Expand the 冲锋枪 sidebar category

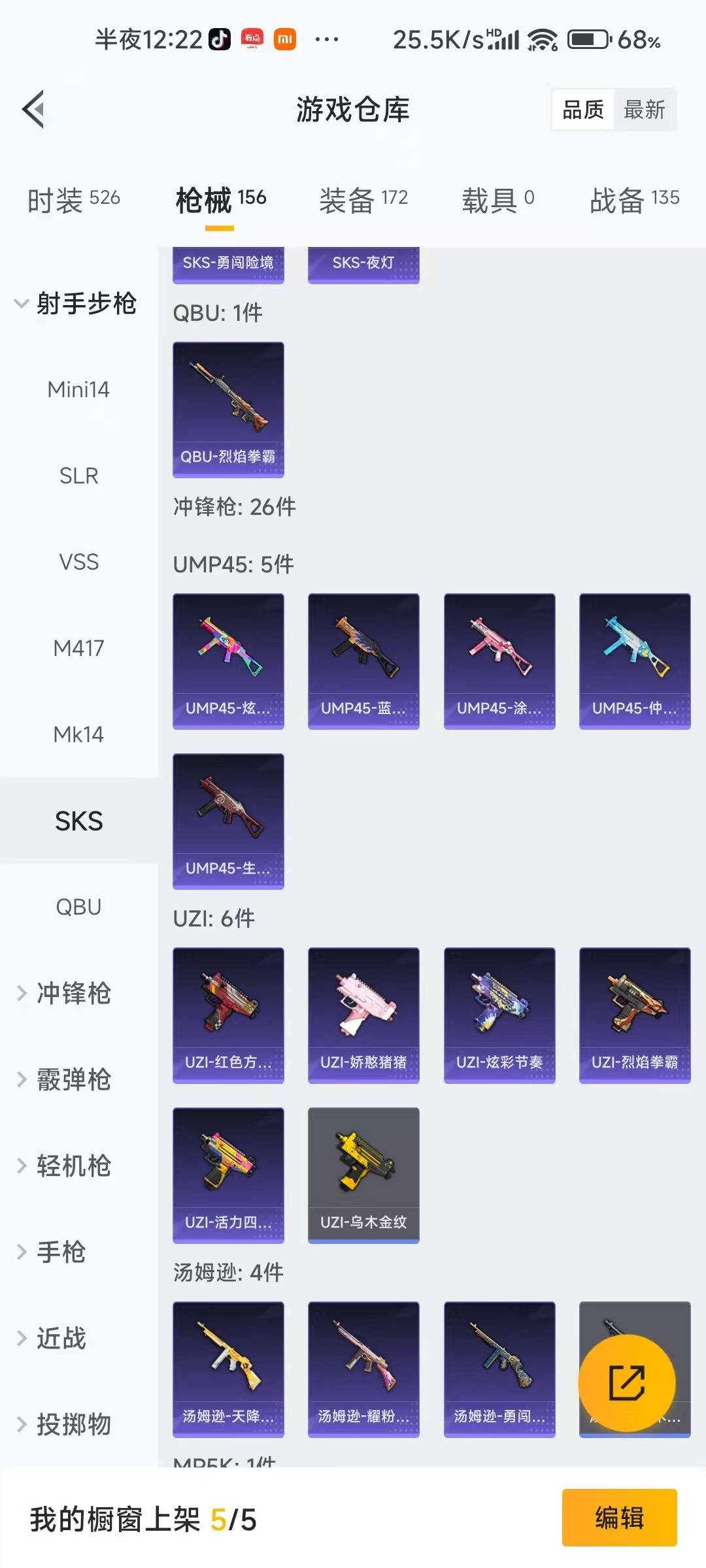click(x=70, y=994)
